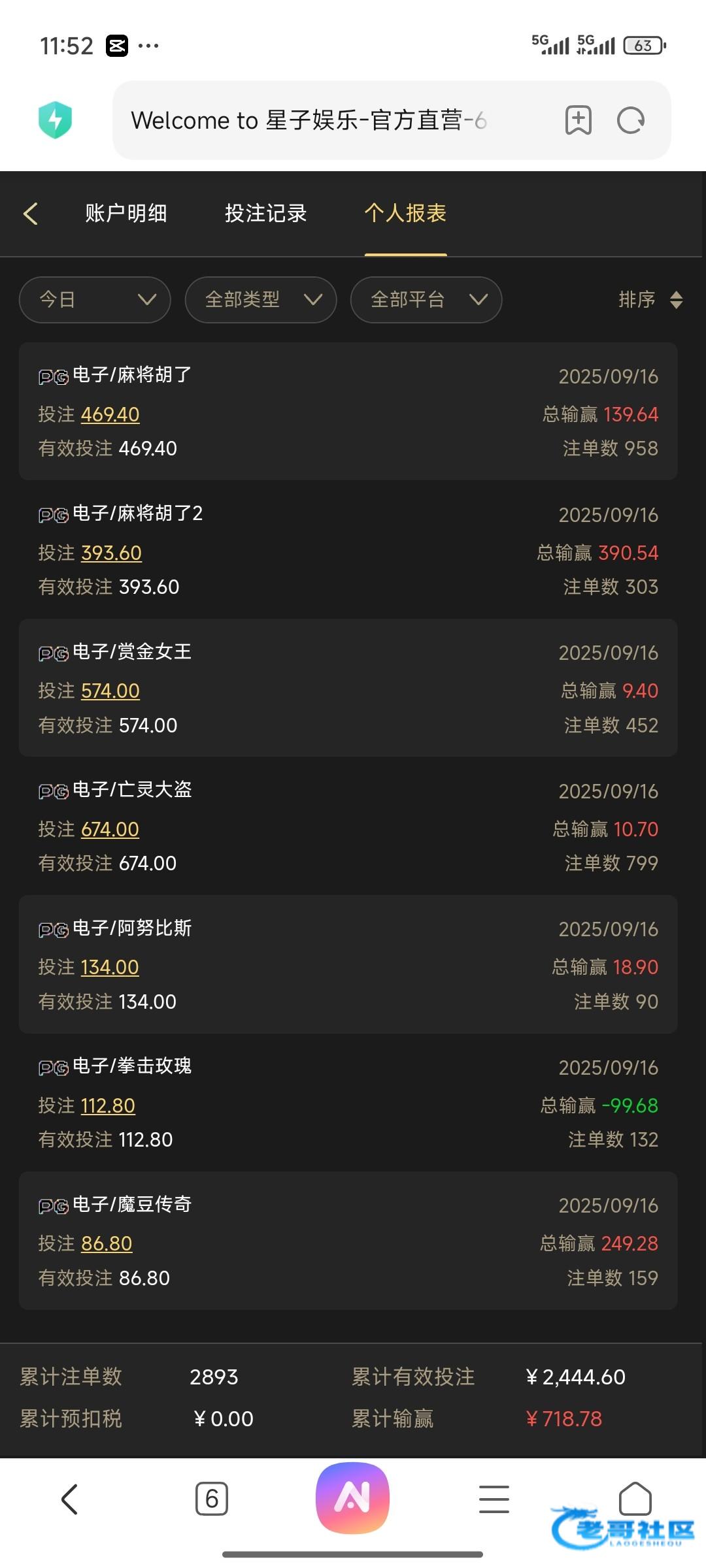Bookmark this page in the address bar
The width and height of the screenshot is (706, 1568).
(579, 120)
